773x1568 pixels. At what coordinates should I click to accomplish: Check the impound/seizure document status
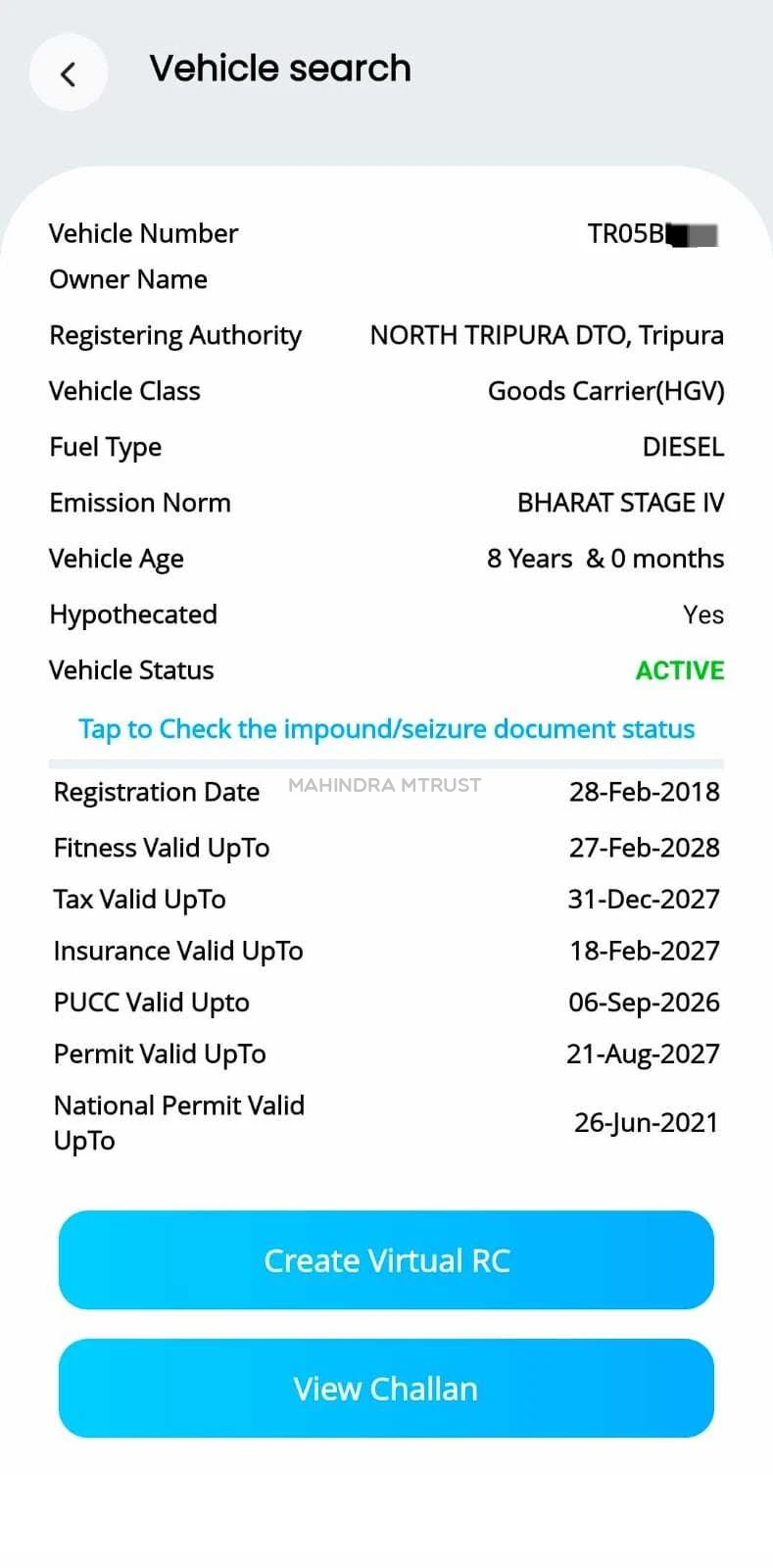pyautogui.click(x=386, y=729)
